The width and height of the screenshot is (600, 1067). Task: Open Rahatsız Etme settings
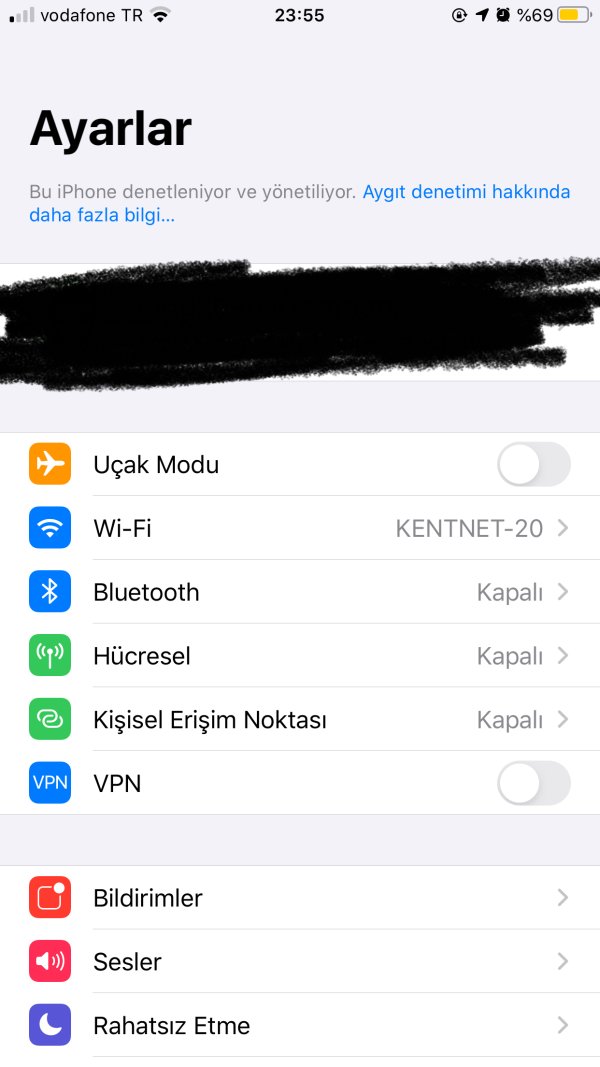pyautogui.click(x=300, y=1026)
